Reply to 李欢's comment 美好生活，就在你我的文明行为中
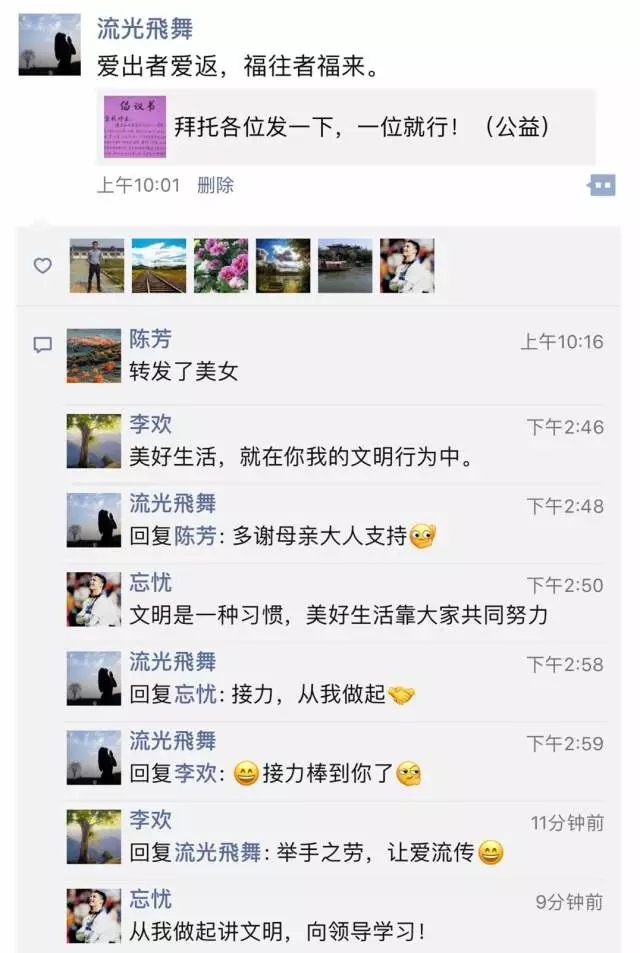Image resolution: width=640 pixels, height=953 pixels. (300, 457)
